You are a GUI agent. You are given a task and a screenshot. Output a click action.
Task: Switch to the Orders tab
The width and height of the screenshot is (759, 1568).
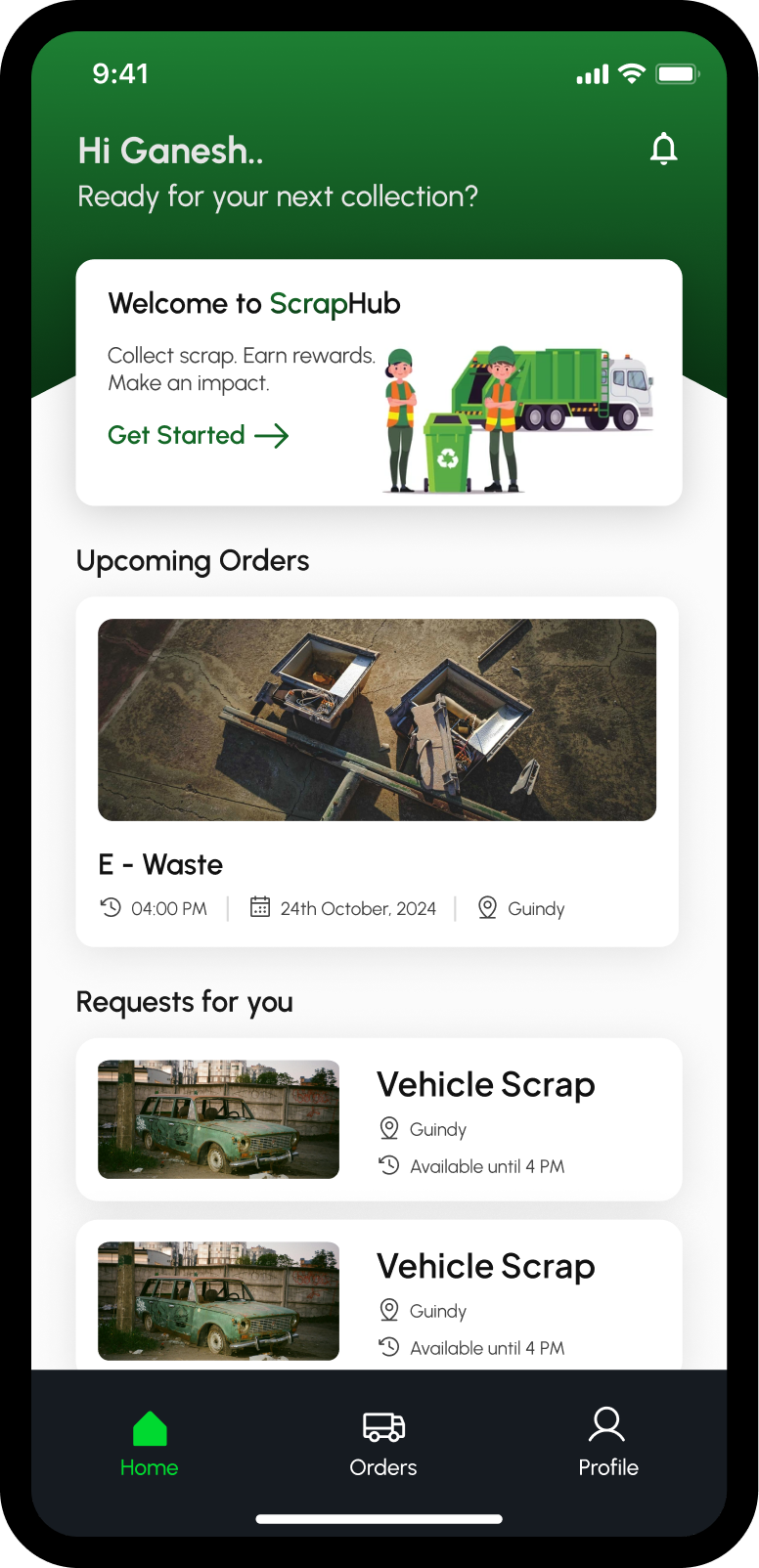[x=383, y=1444]
